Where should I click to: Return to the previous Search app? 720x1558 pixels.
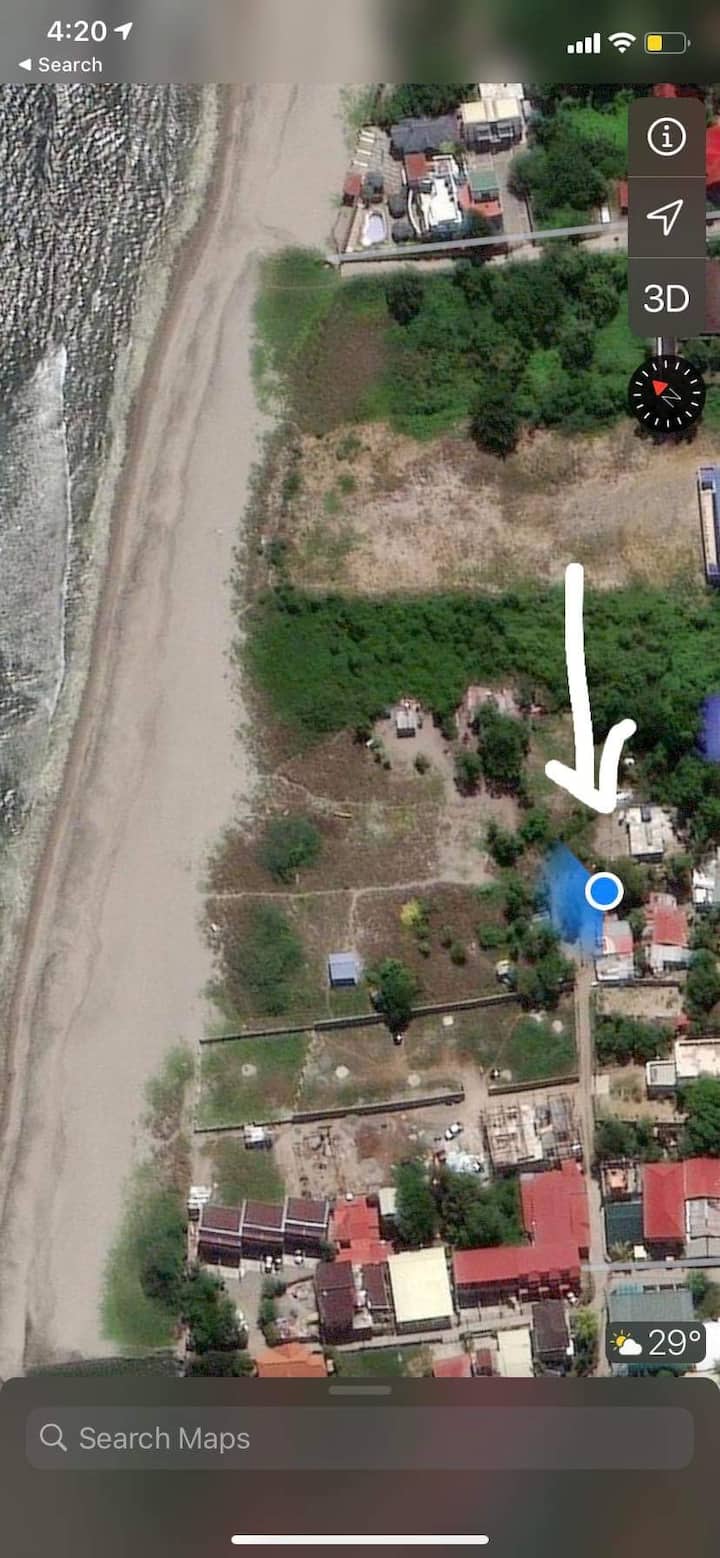60,65
